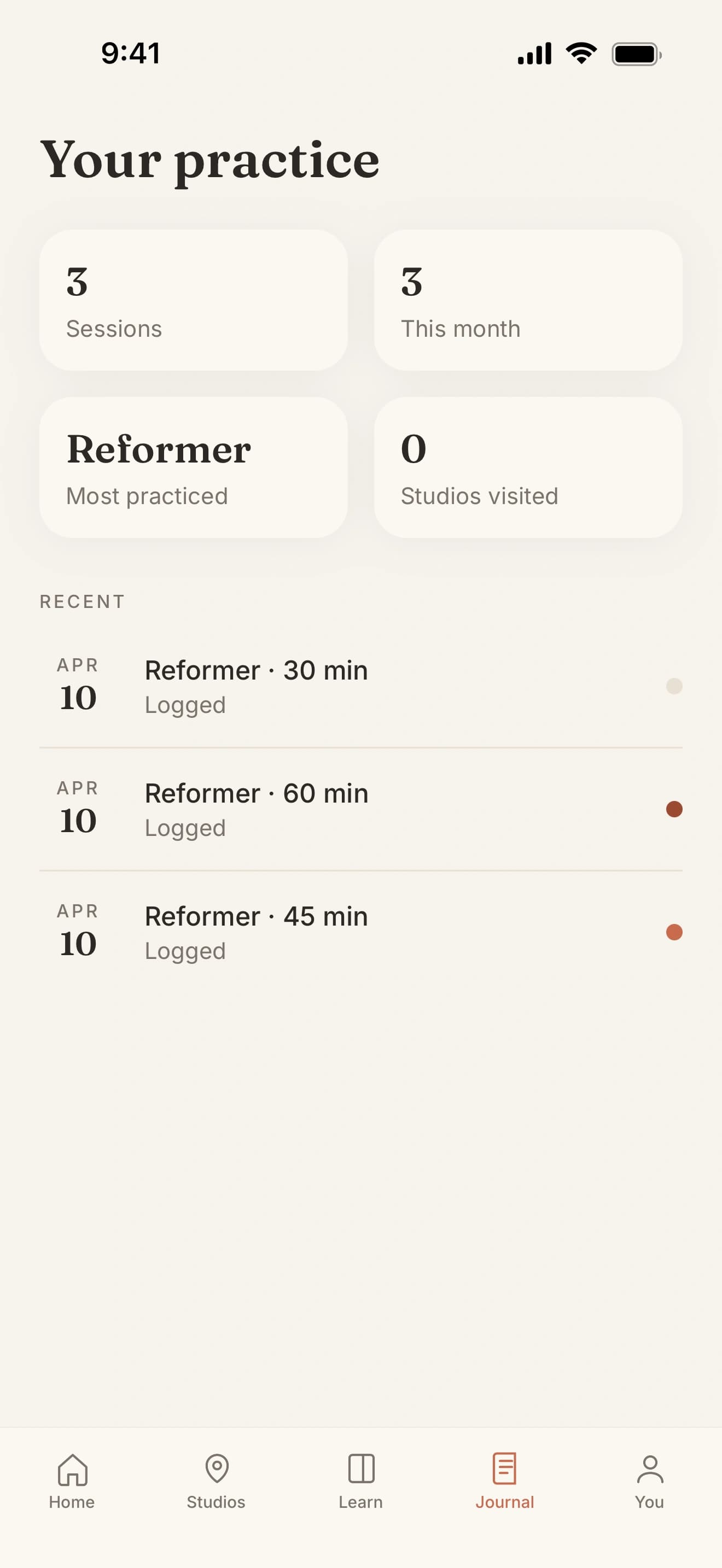Open the 3 Sessions stat card
The image size is (722, 1568).
coord(193,300)
